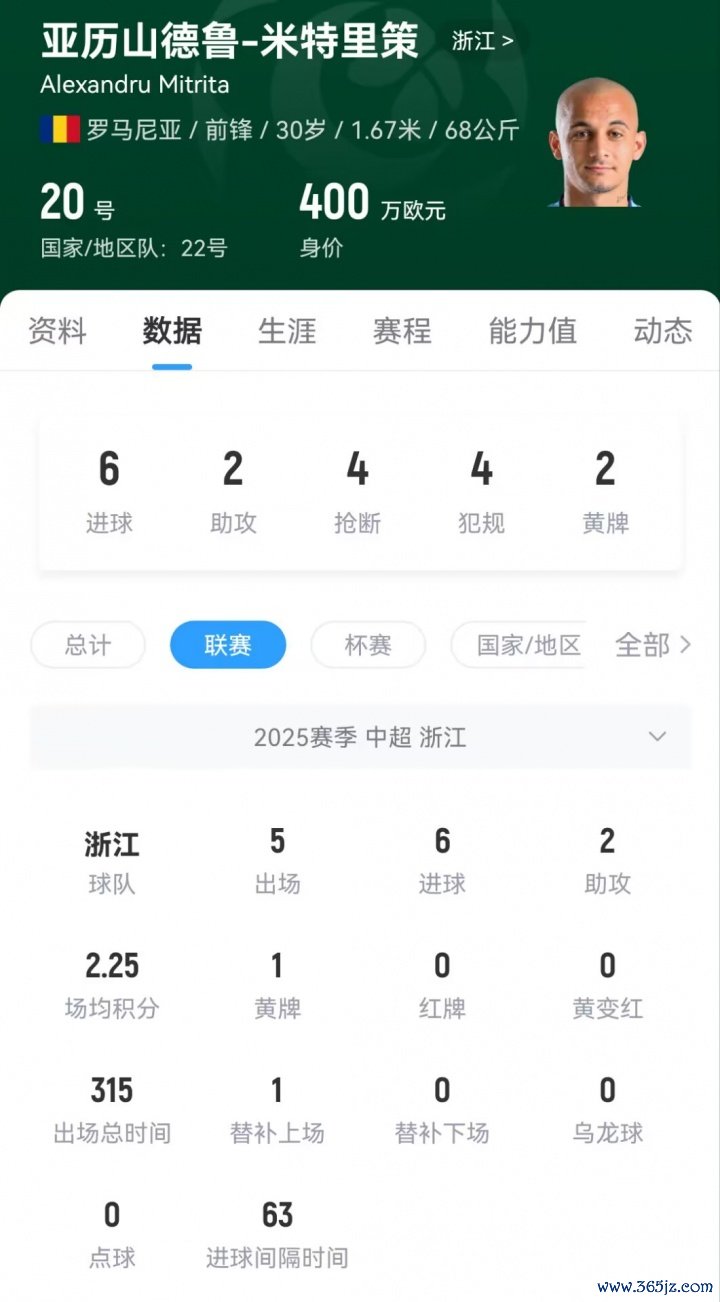This screenshot has width=720, height=1302.
Task: Open the 全部 filter list
Action: point(652,645)
